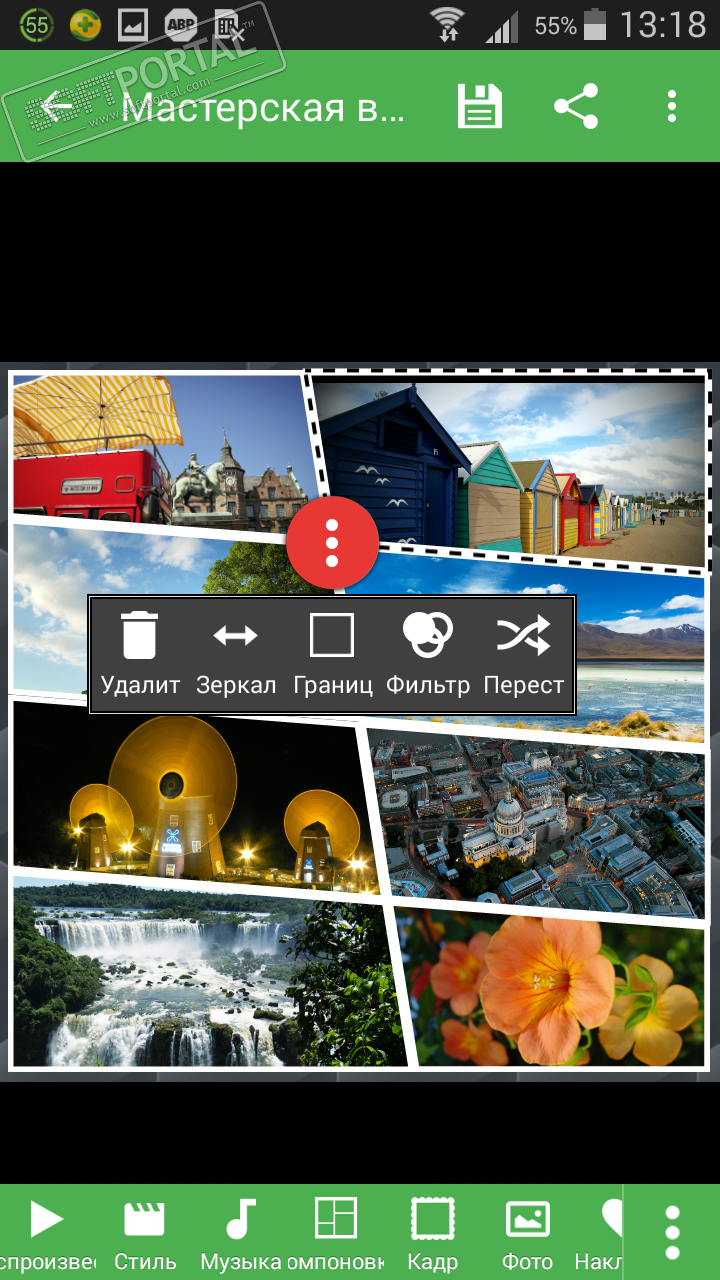Open the Фото option
720x1280 pixels.
point(527,1232)
